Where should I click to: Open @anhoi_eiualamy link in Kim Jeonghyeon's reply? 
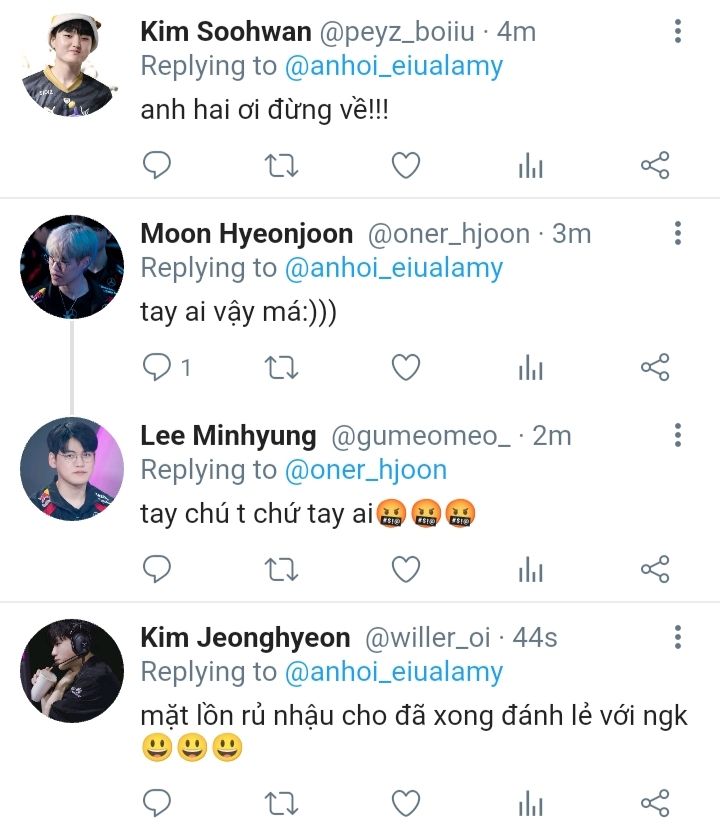click(x=394, y=672)
